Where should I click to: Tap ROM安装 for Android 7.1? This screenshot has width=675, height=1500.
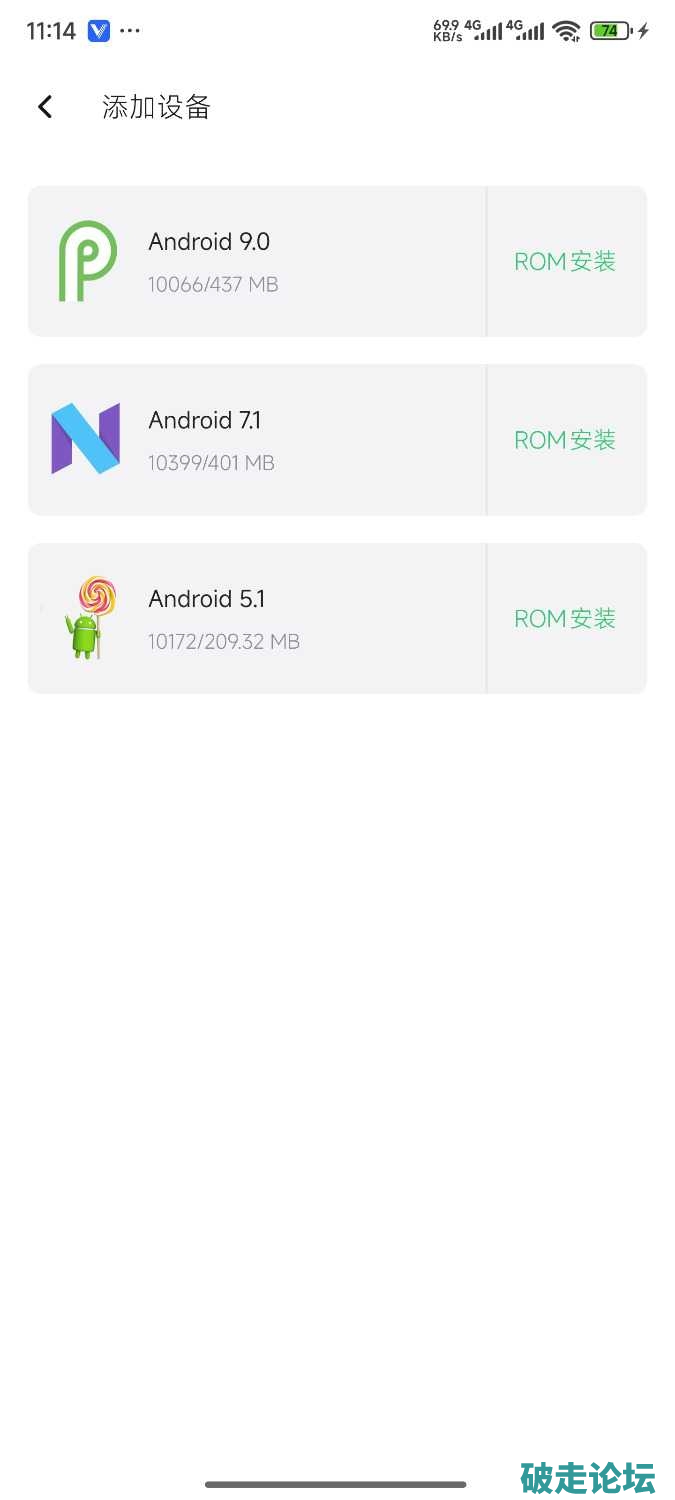click(x=565, y=440)
